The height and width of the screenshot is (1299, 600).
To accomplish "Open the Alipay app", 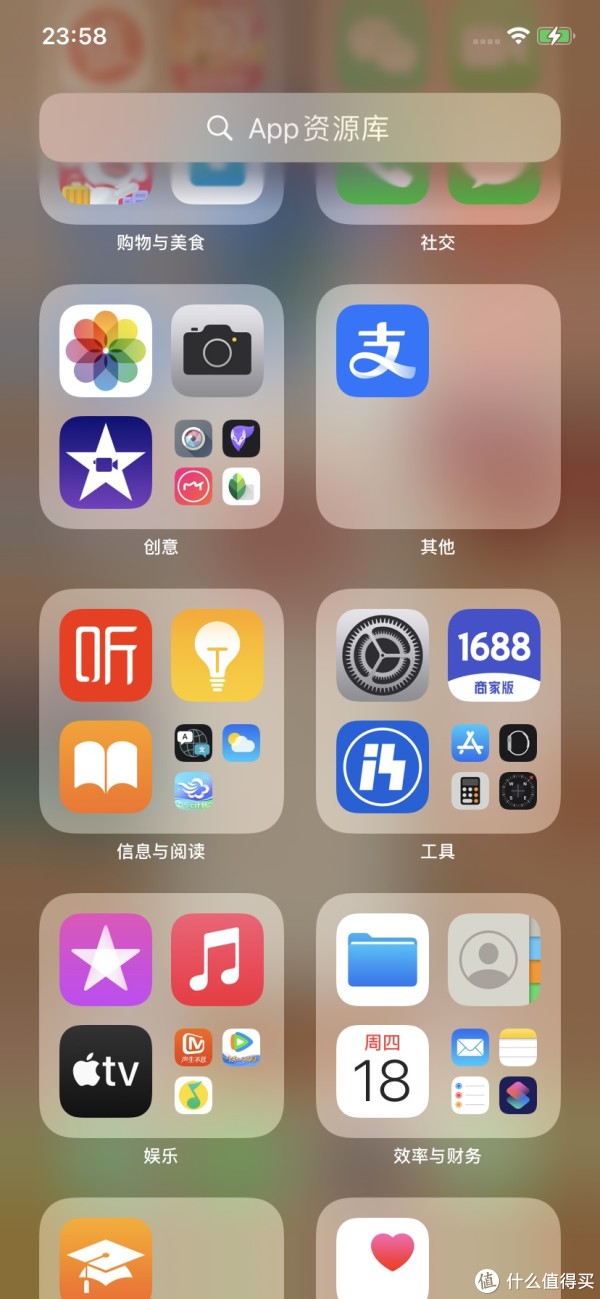I will 382,350.
